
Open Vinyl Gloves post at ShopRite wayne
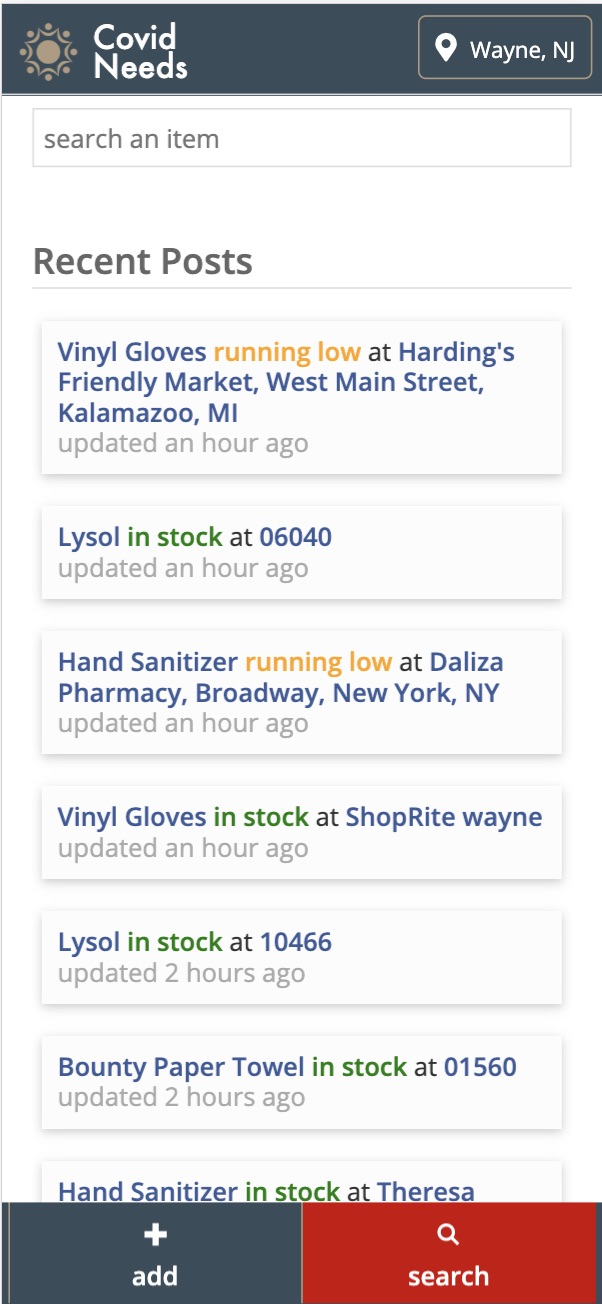click(x=301, y=832)
